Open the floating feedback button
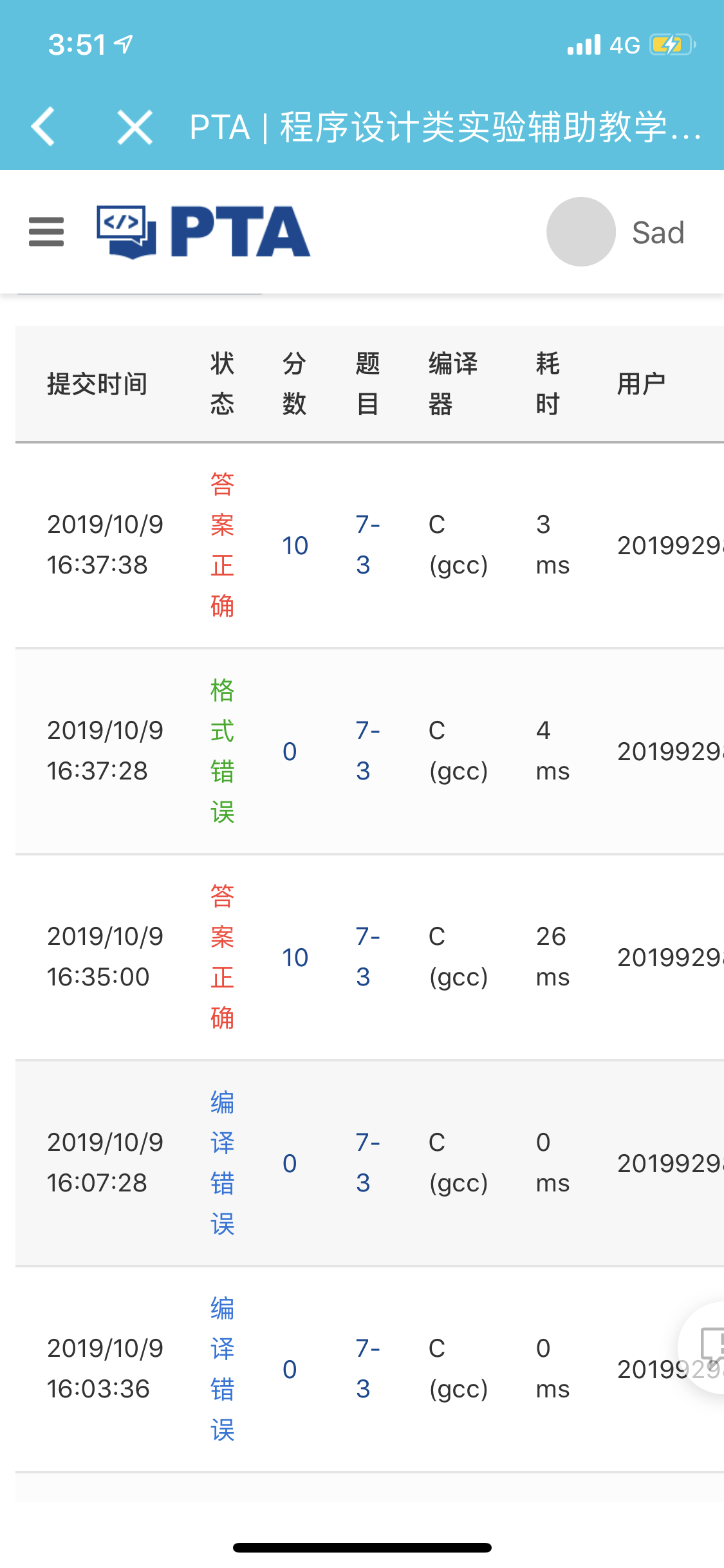 tap(708, 1347)
